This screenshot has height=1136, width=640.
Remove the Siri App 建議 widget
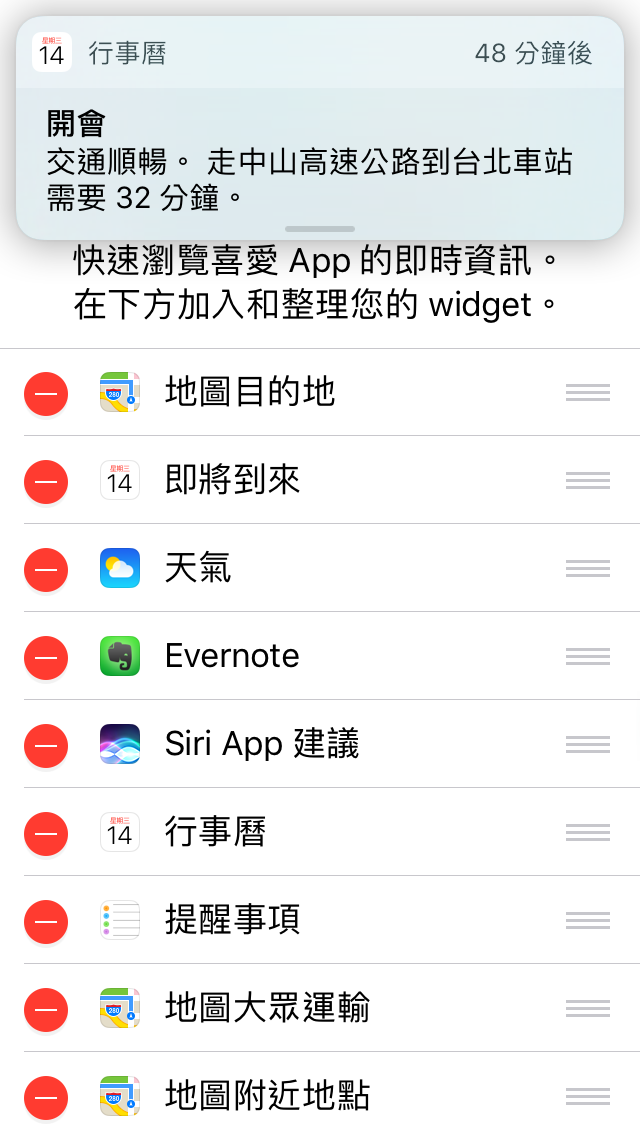click(46, 745)
